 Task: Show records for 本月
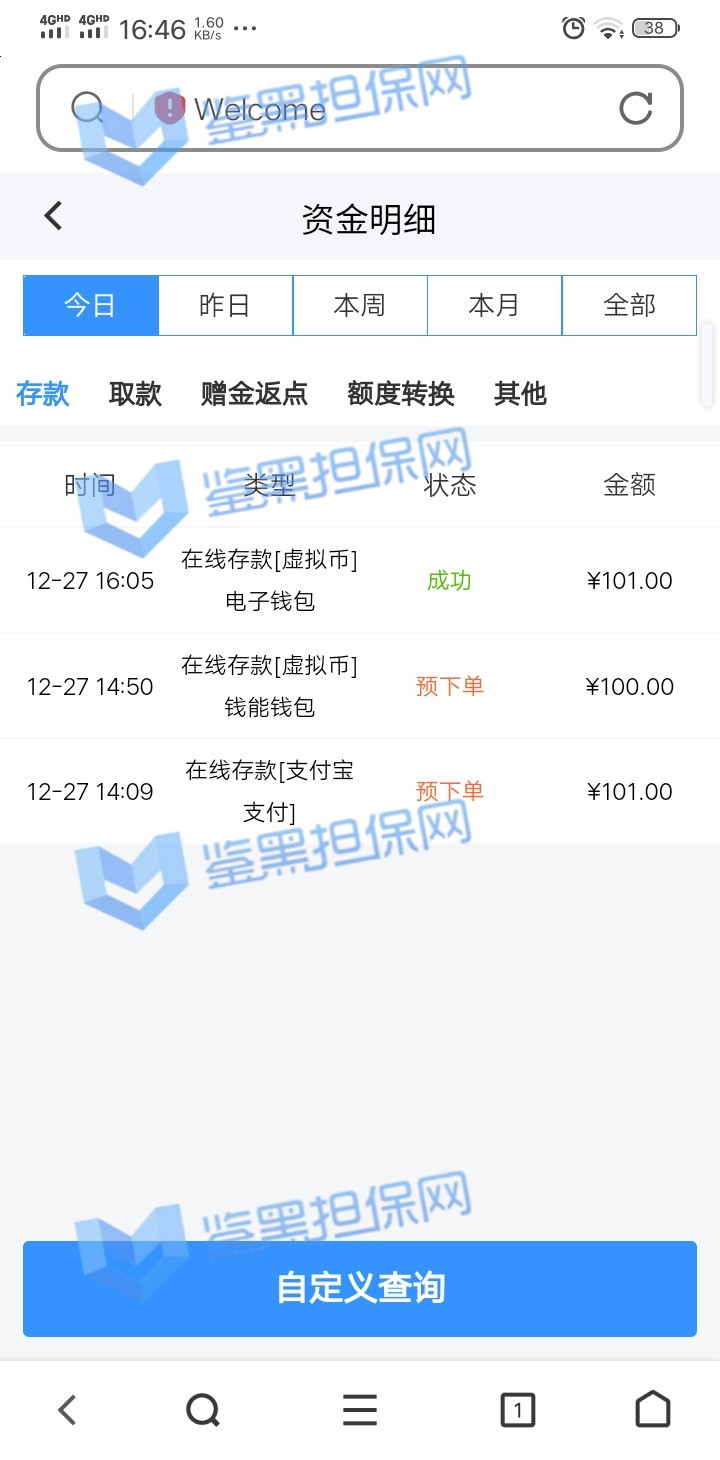click(494, 305)
